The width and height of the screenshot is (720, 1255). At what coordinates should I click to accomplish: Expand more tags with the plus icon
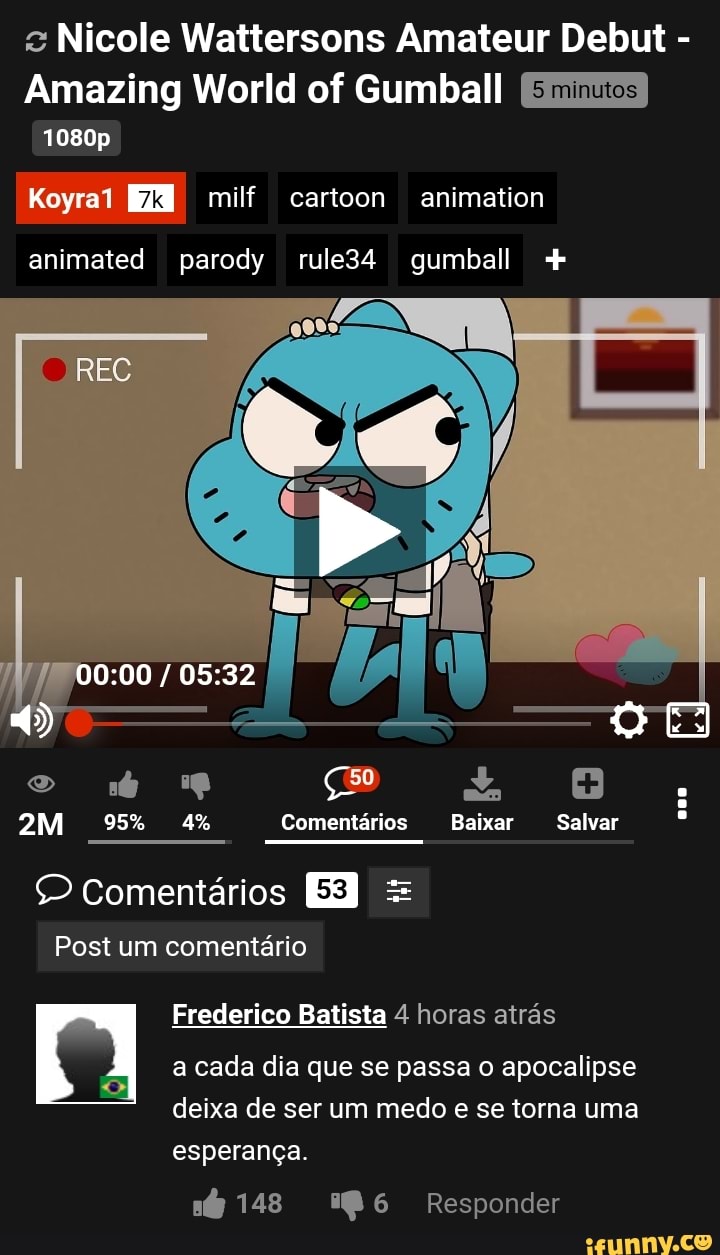tap(556, 260)
